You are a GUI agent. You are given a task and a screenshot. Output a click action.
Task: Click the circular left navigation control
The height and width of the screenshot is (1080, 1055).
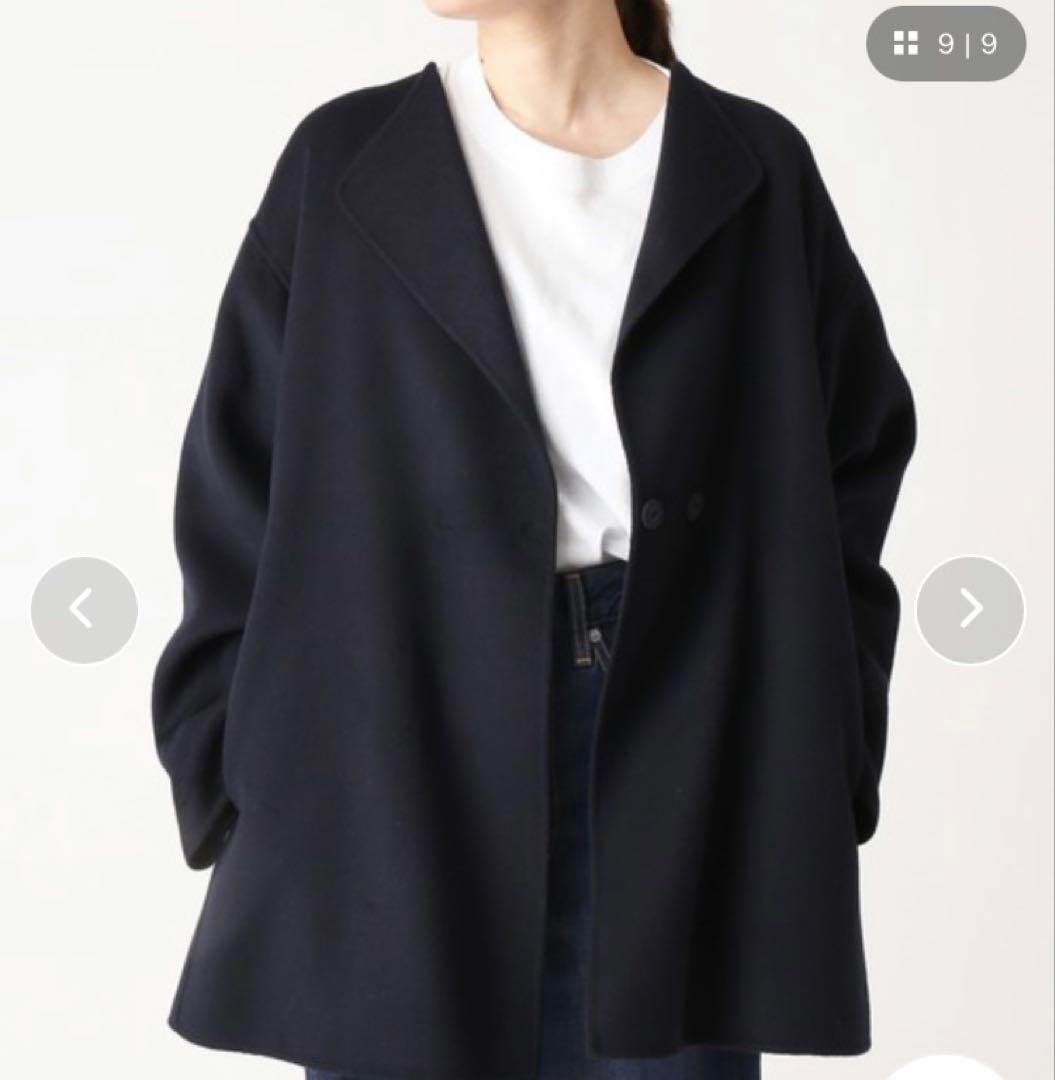84,608
